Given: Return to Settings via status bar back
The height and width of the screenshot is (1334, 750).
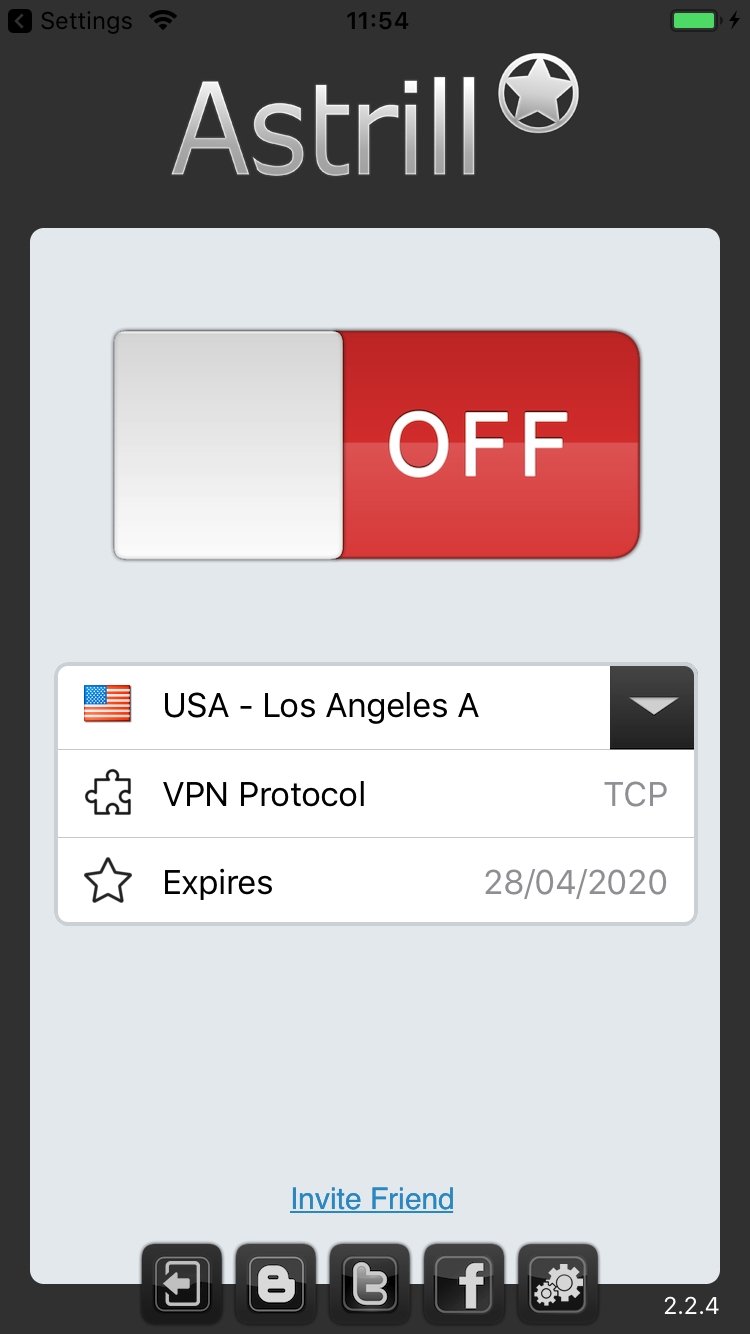Looking at the screenshot, I should [70, 20].
